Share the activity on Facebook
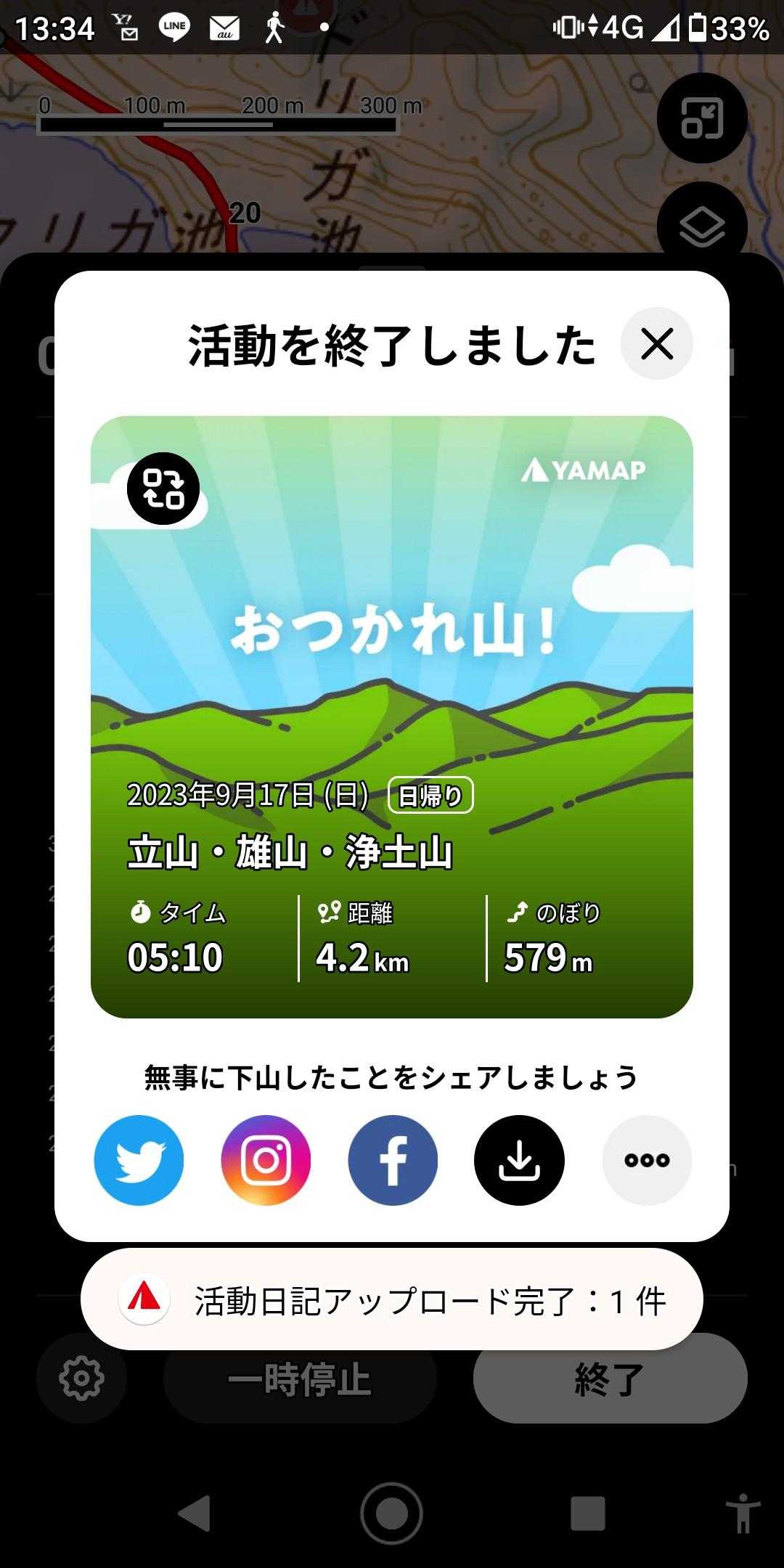Image resolution: width=784 pixels, height=1568 pixels. click(393, 1160)
